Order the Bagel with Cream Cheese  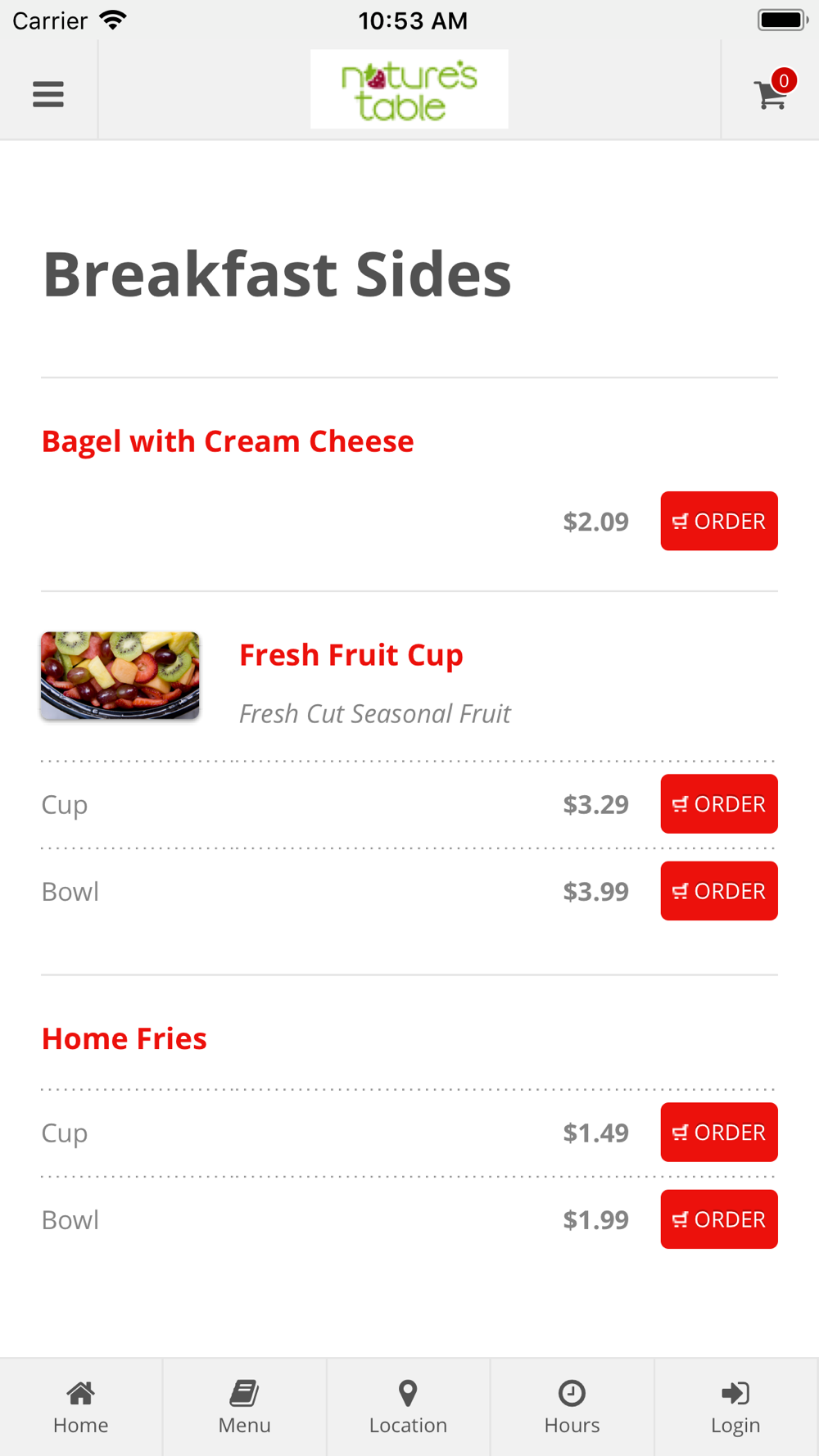(x=718, y=521)
